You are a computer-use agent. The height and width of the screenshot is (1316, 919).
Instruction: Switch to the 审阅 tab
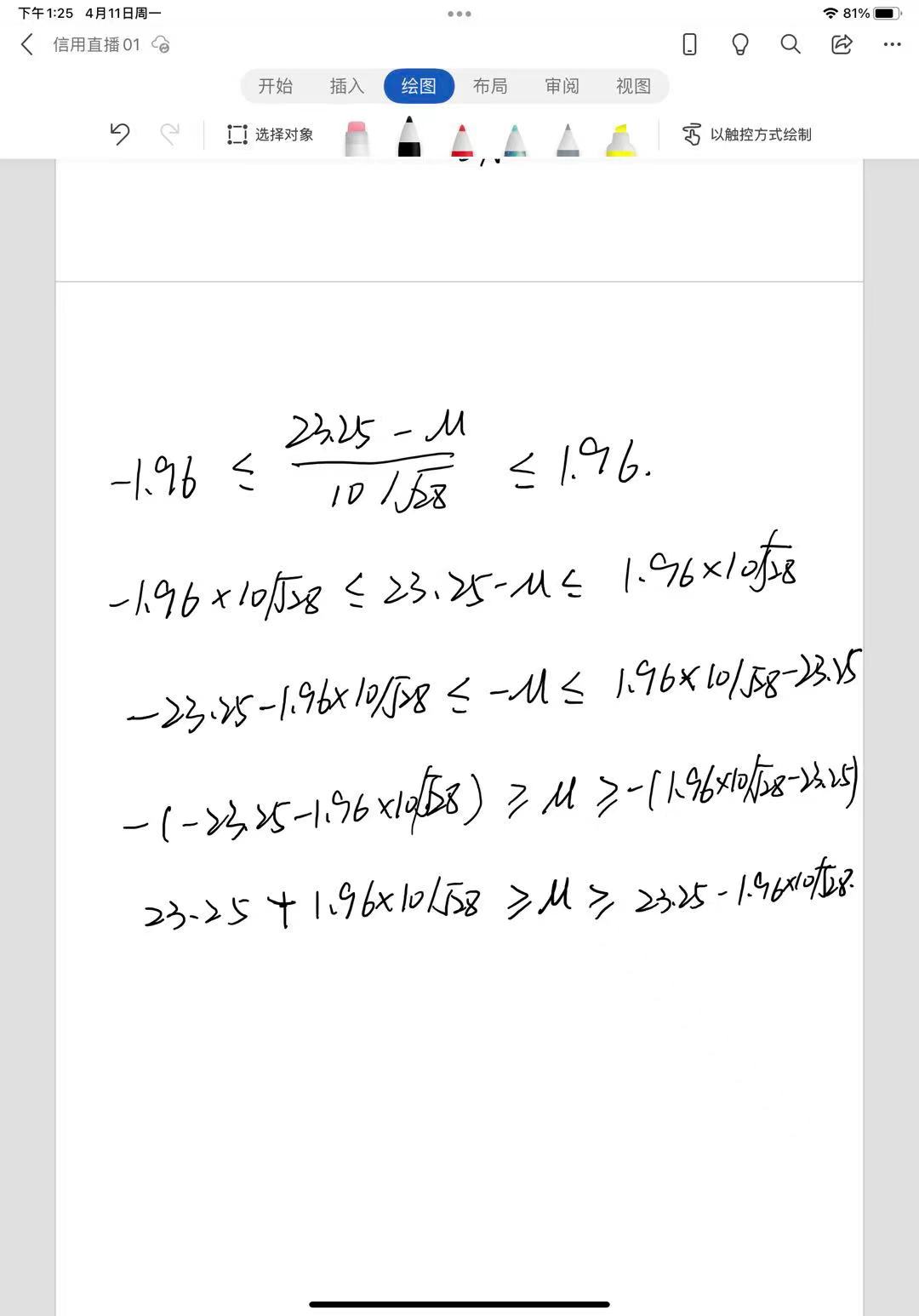[x=562, y=86]
